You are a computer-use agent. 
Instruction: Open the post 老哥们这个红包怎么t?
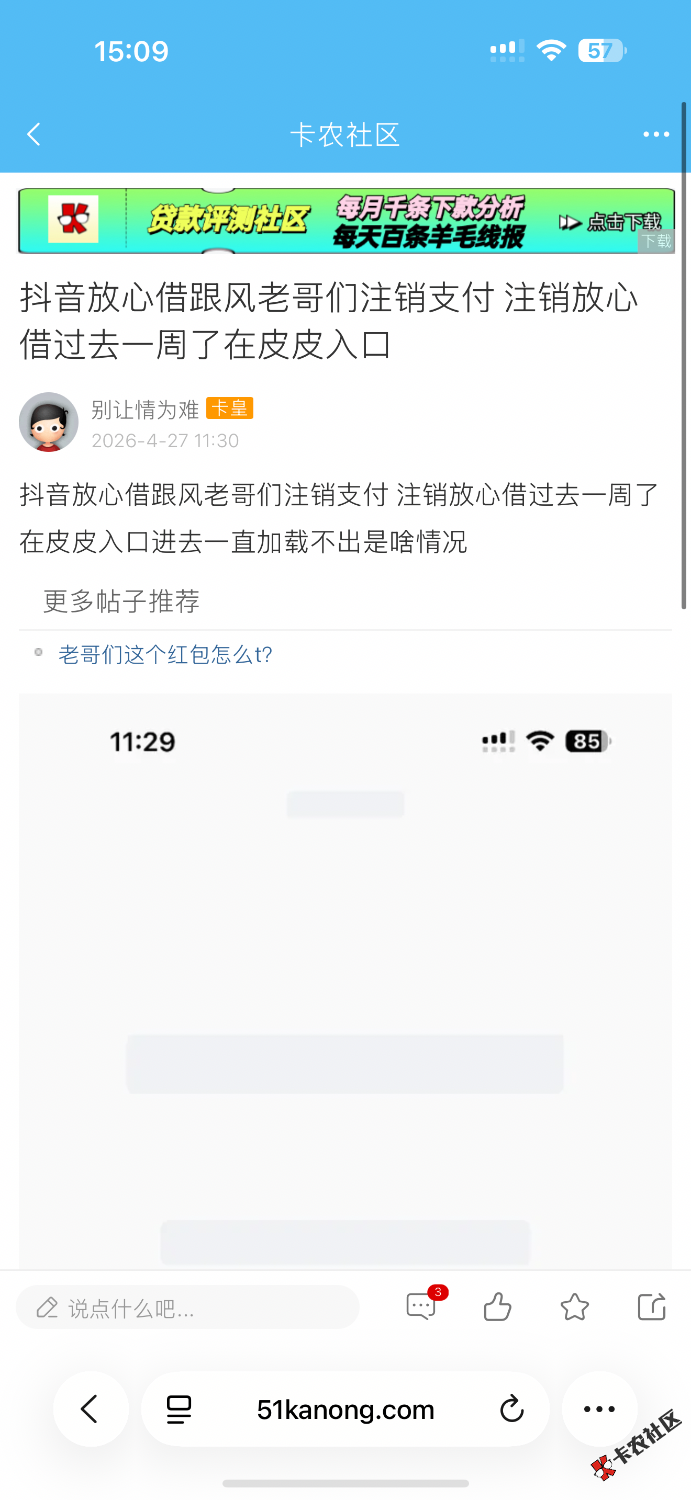pos(165,655)
